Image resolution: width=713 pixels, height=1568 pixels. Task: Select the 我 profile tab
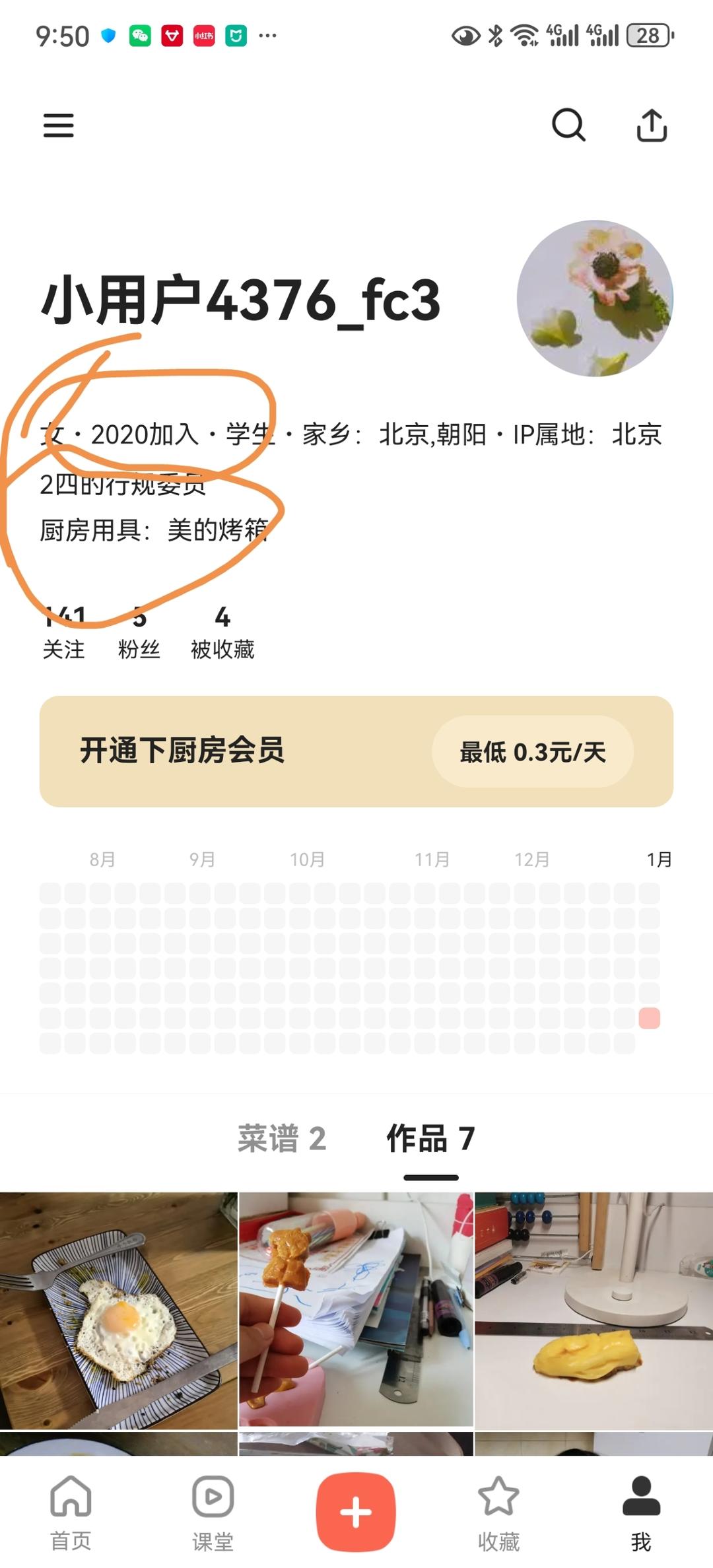[x=640, y=1513]
